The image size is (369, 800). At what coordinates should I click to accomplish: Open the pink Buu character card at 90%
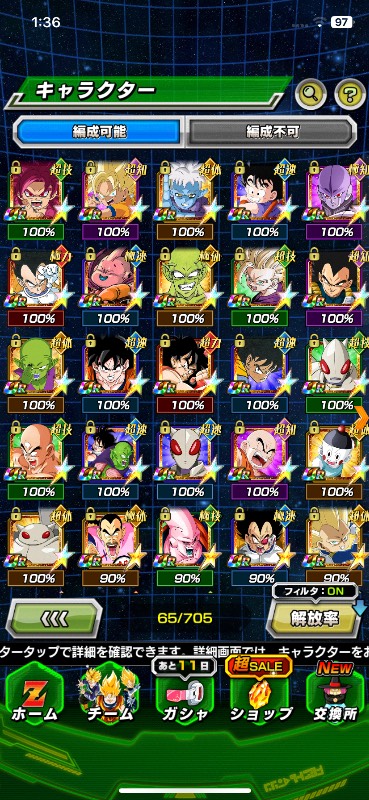click(186, 546)
